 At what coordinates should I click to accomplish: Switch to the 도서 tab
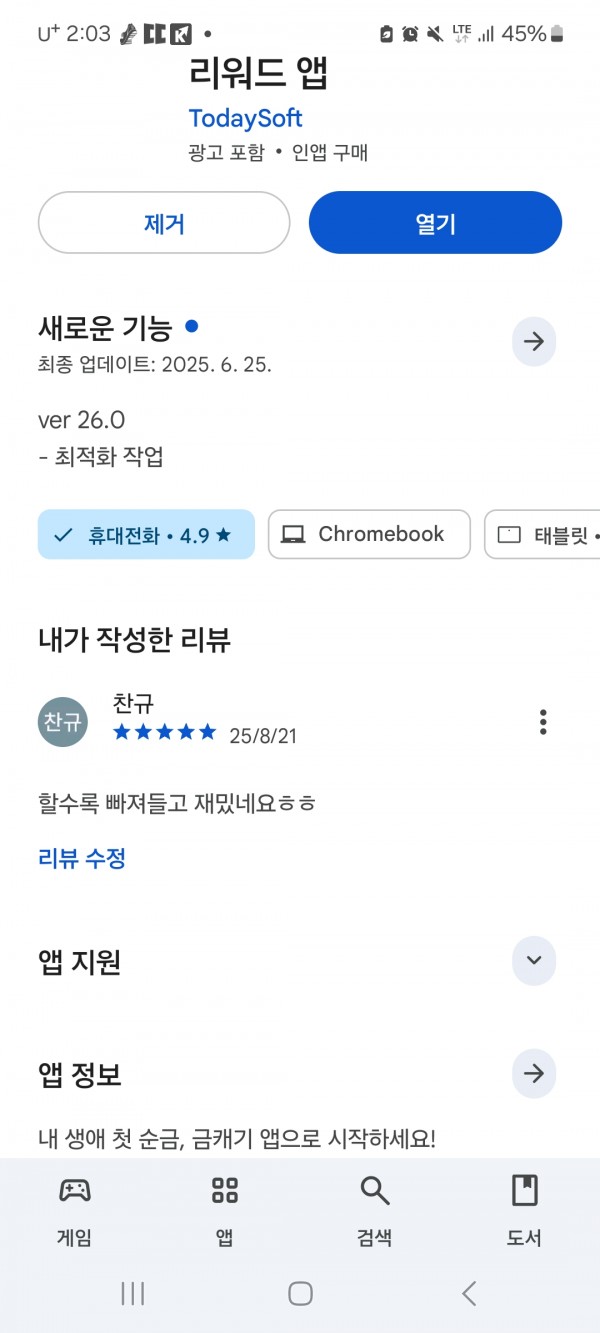click(524, 1210)
